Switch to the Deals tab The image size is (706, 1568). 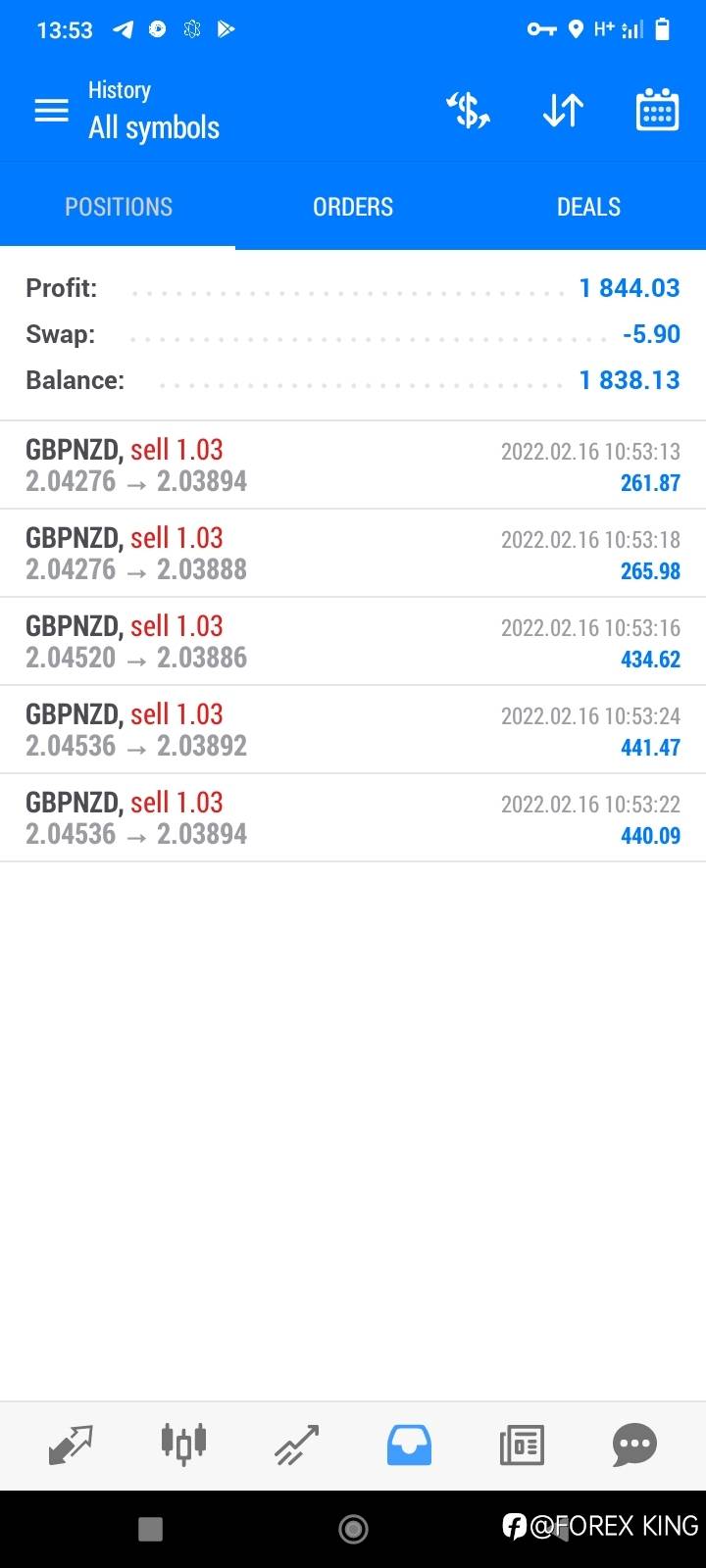(588, 207)
